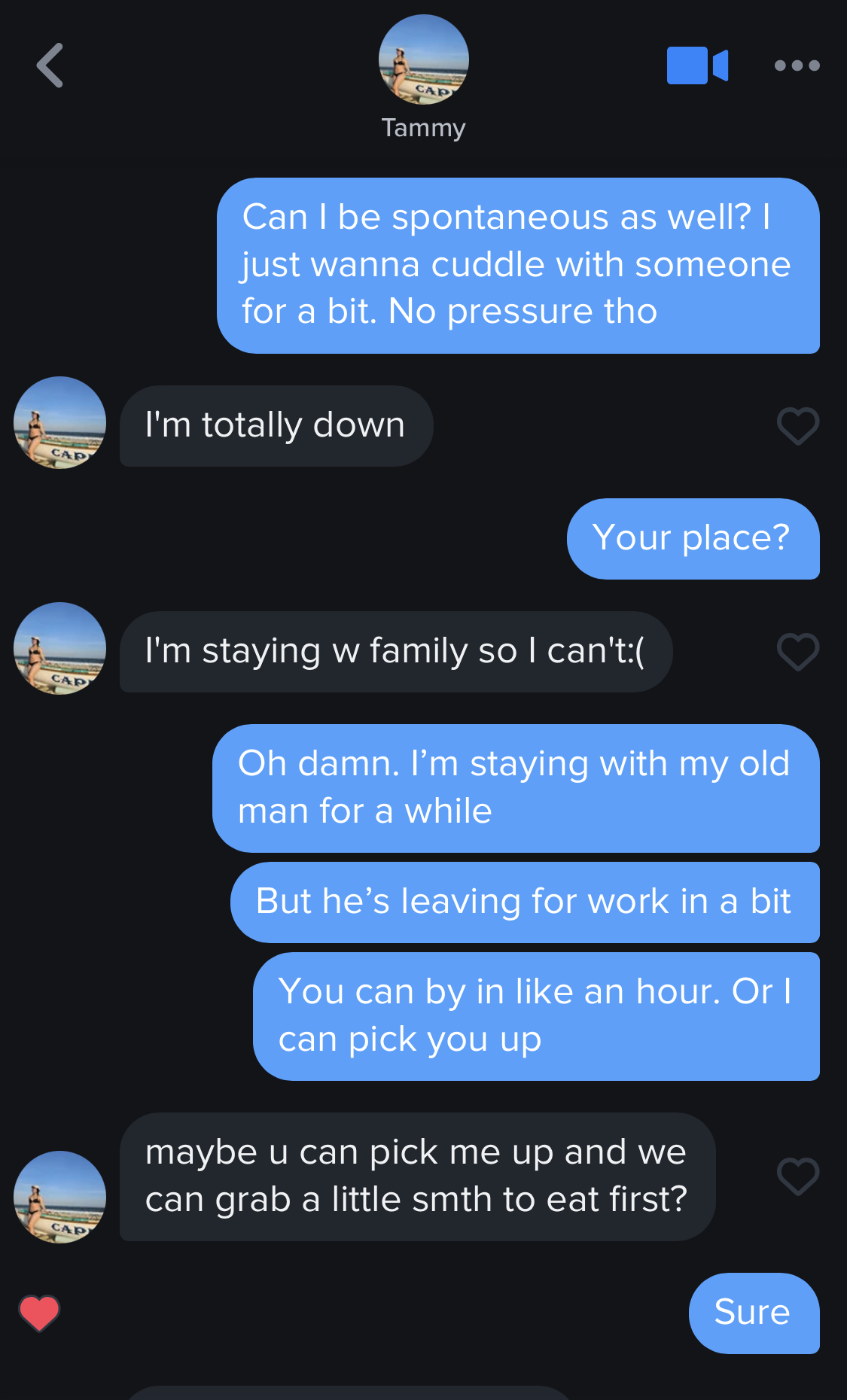Start a video call with Tammy
Viewport: 847px width, 1400px height.
(x=697, y=65)
